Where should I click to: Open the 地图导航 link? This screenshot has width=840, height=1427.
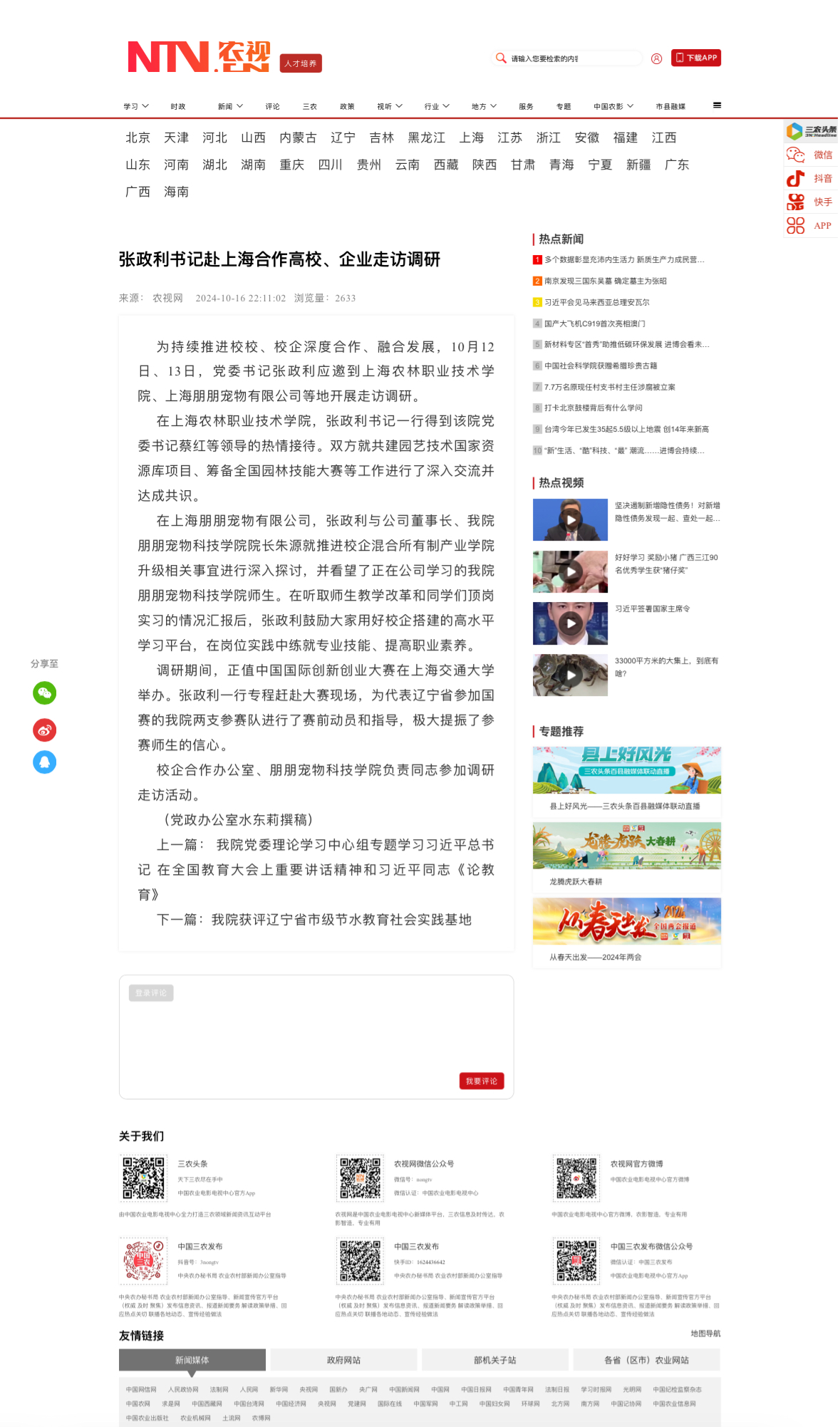[x=705, y=1333]
